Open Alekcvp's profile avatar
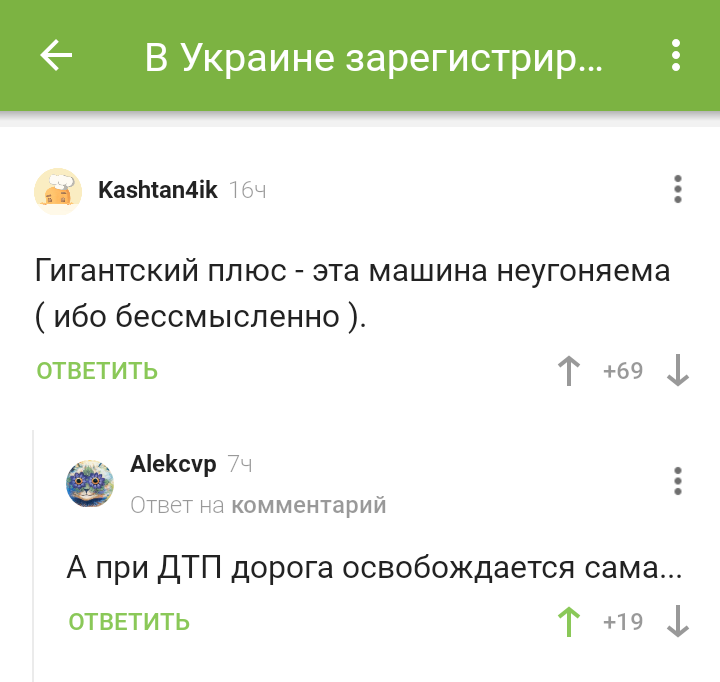720x682 pixels. point(90,485)
